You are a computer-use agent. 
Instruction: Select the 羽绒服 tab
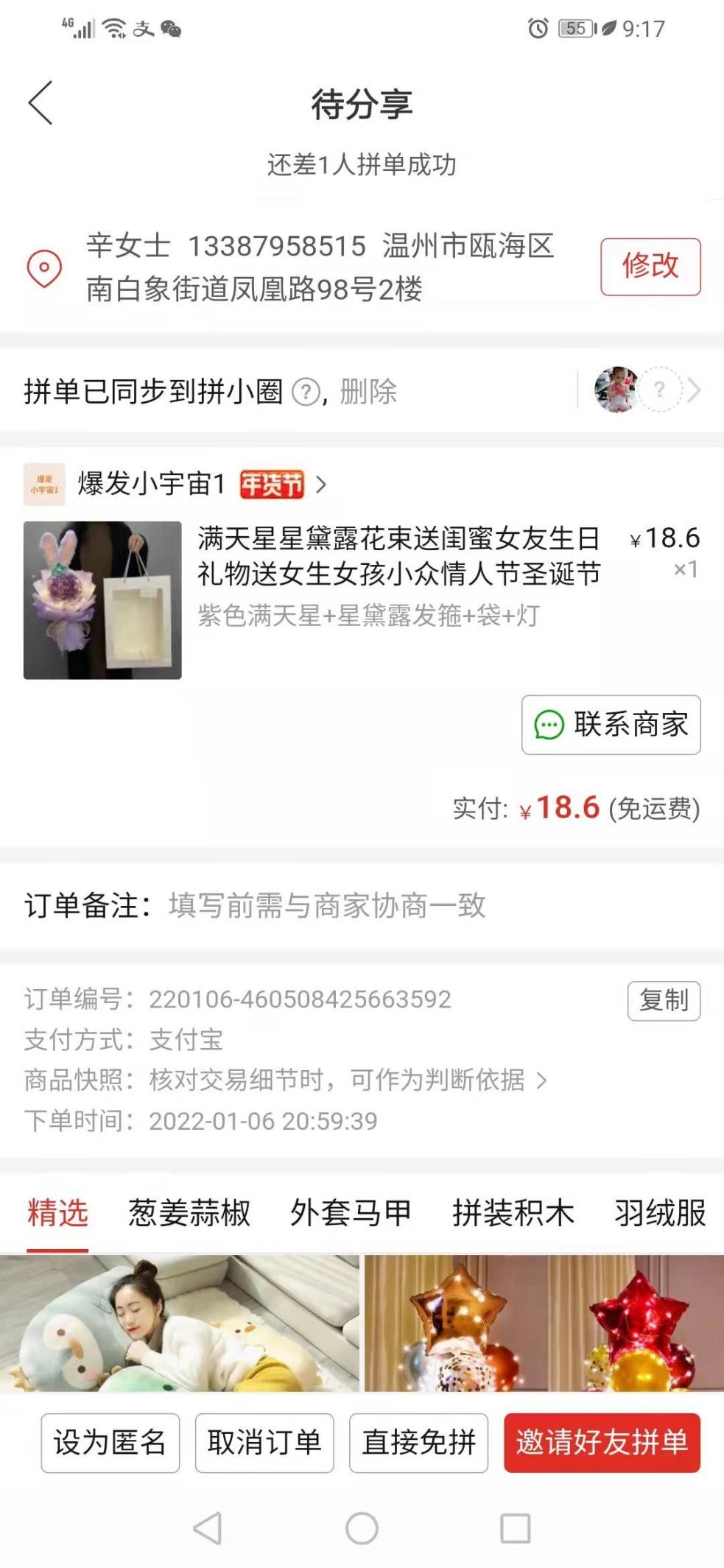pos(661,1213)
